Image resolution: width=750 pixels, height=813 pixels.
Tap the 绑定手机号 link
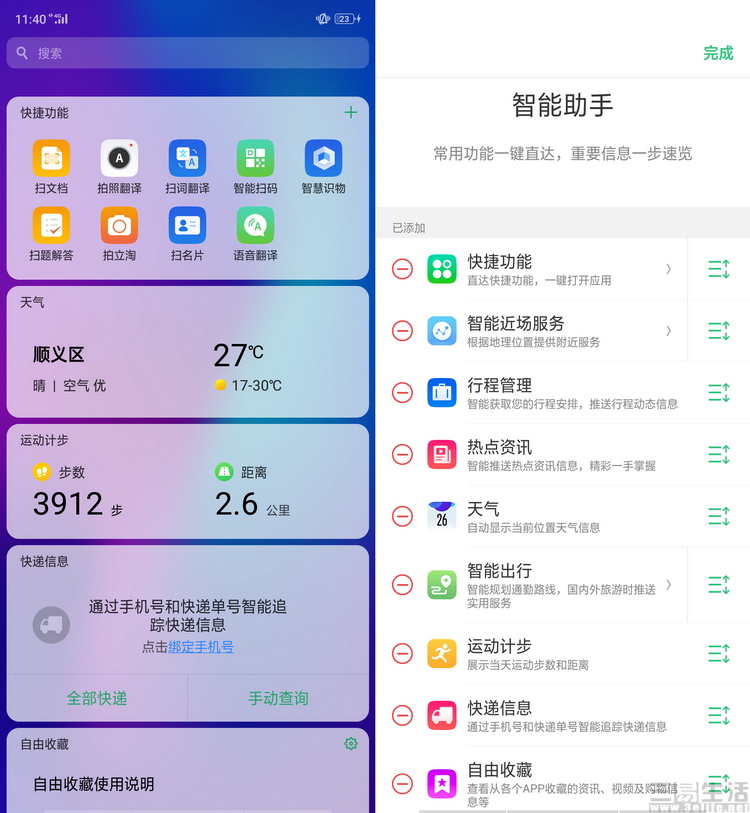click(201, 647)
